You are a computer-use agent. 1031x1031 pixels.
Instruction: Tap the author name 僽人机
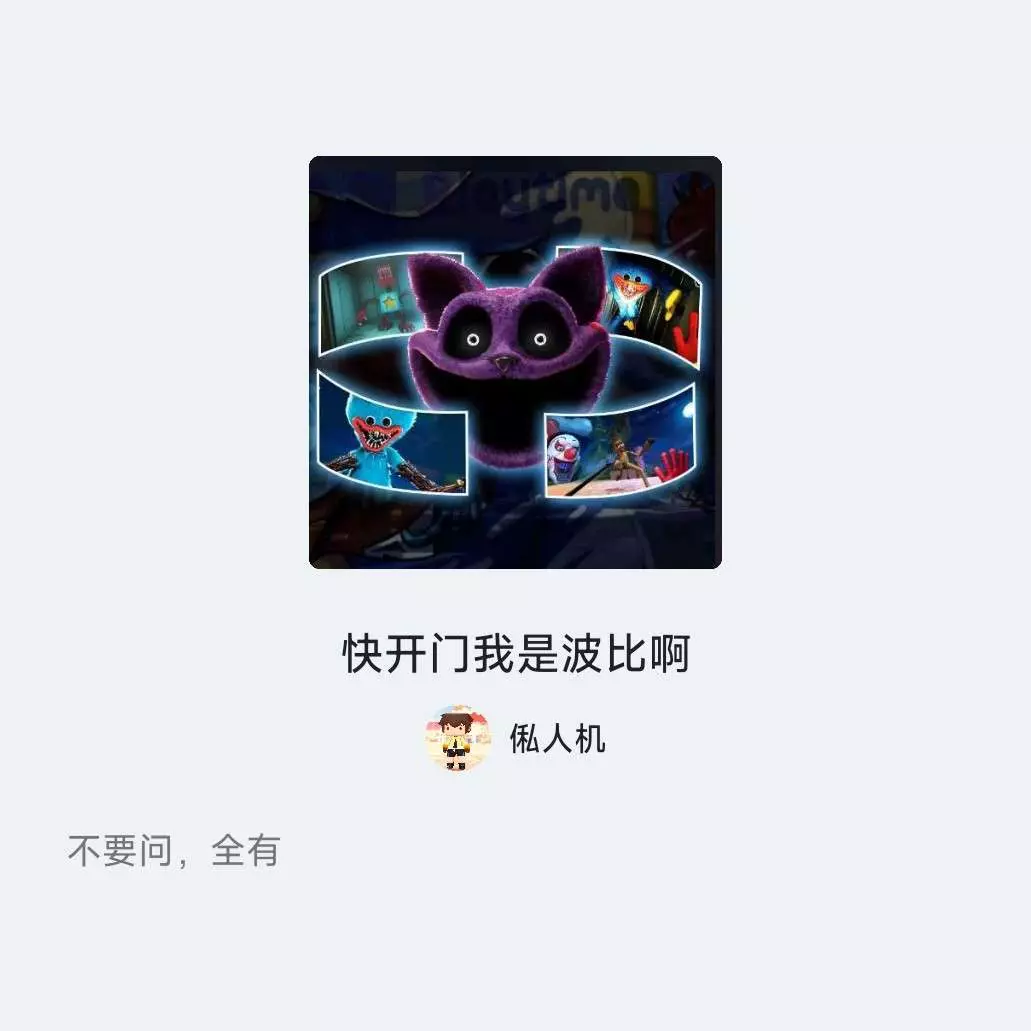point(557,739)
